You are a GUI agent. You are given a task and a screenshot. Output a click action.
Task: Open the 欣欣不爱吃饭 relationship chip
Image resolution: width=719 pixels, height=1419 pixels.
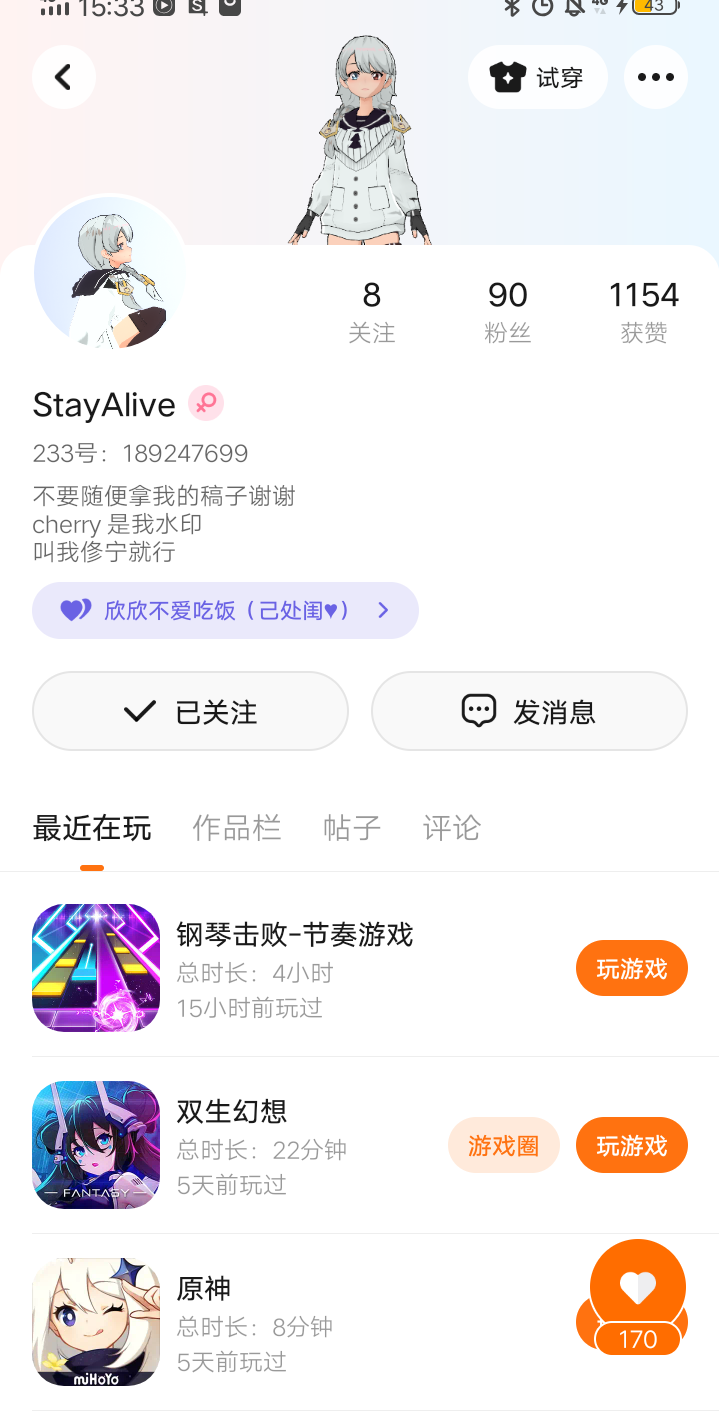pyautogui.click(x=225, y=610)
